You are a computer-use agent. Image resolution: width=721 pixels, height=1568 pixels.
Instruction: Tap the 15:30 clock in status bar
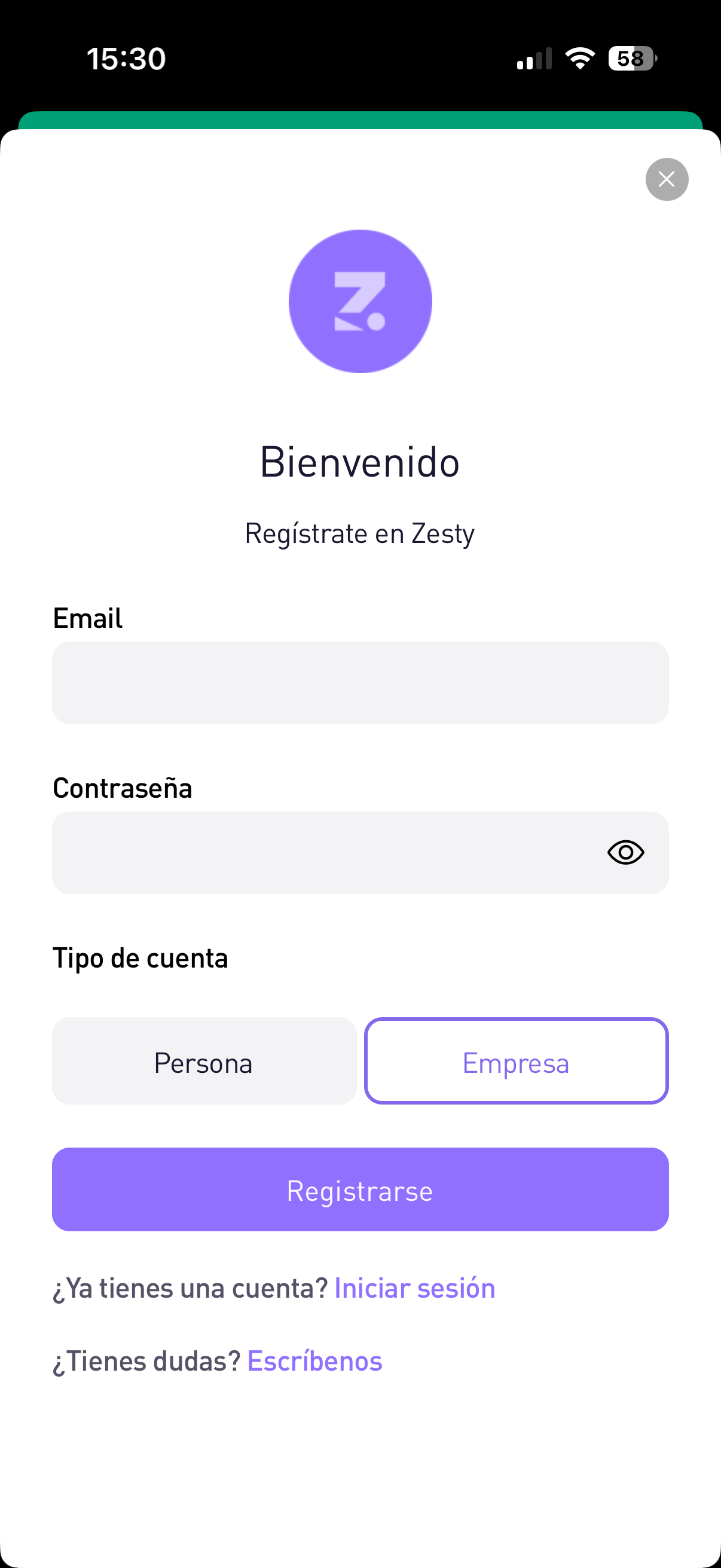point(126,58)
